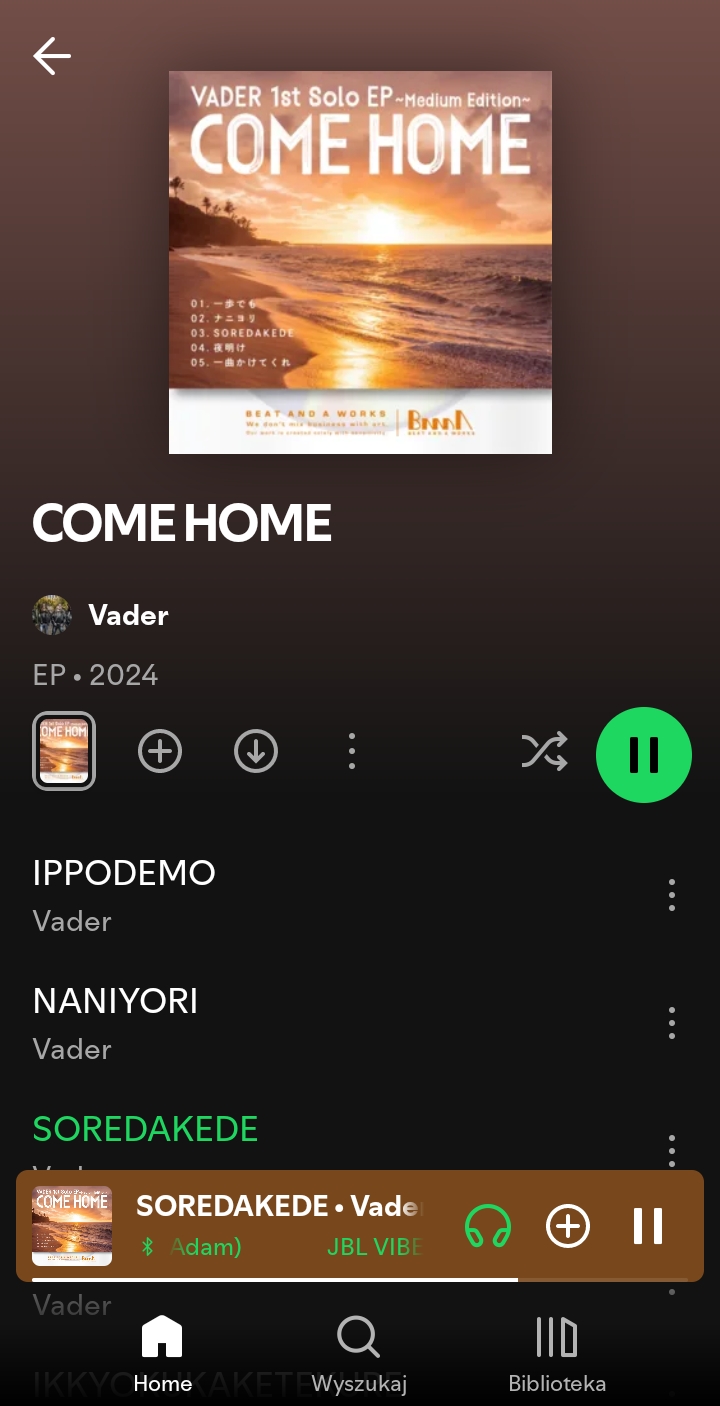
Task: Open the Vader artist page
Action: [x=128, y=615]
